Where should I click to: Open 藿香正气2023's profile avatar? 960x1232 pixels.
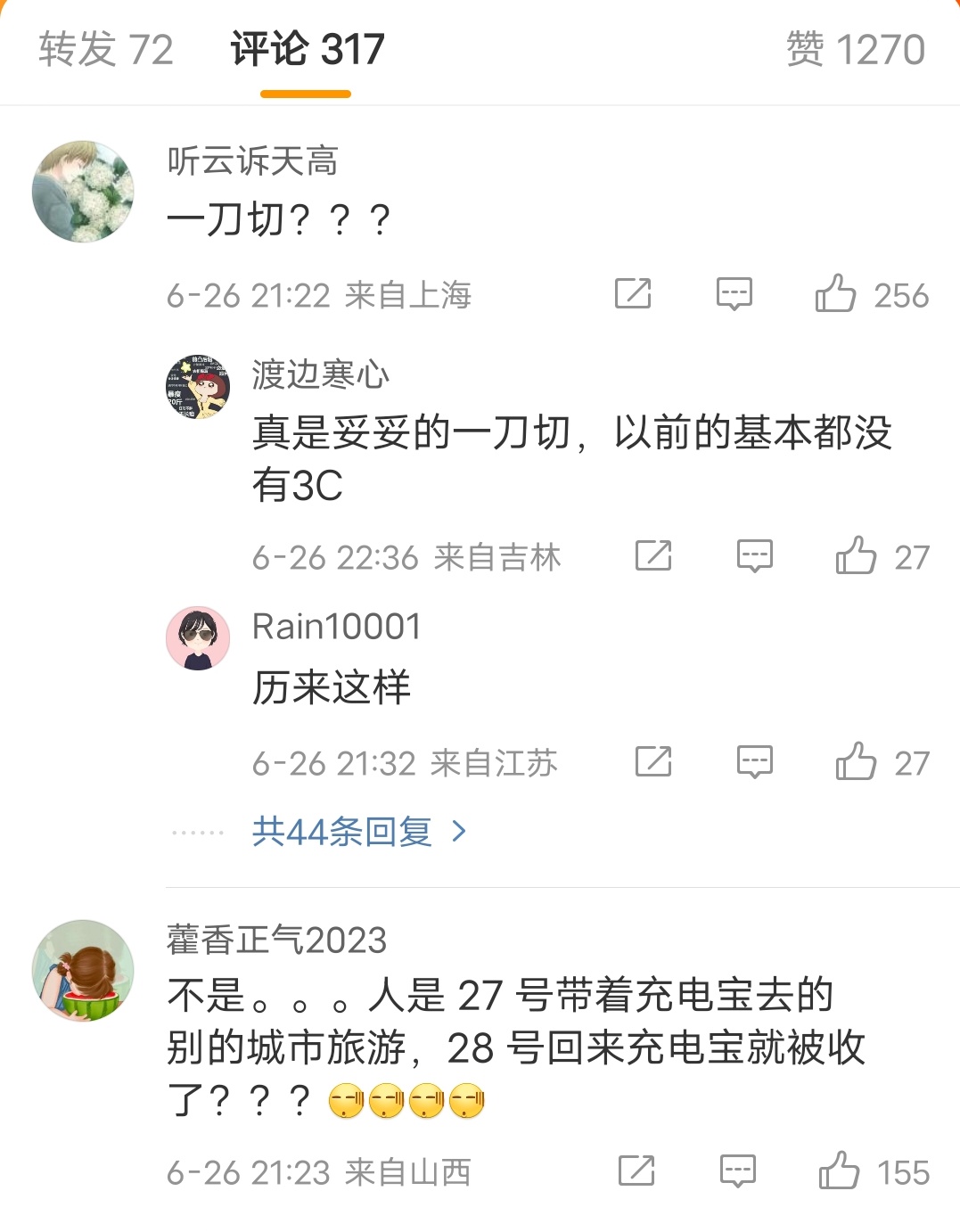(83, 970)
